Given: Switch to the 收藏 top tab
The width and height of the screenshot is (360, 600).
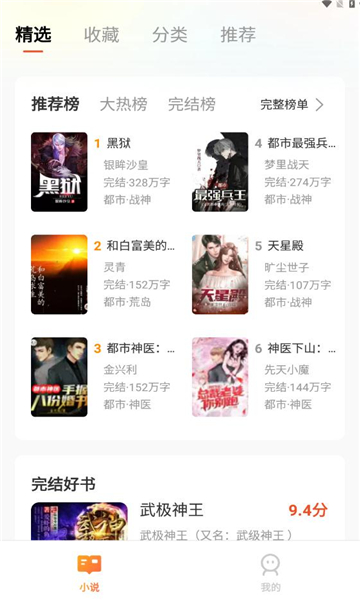Looking at the screenshot, I should [x=101, y=35].
